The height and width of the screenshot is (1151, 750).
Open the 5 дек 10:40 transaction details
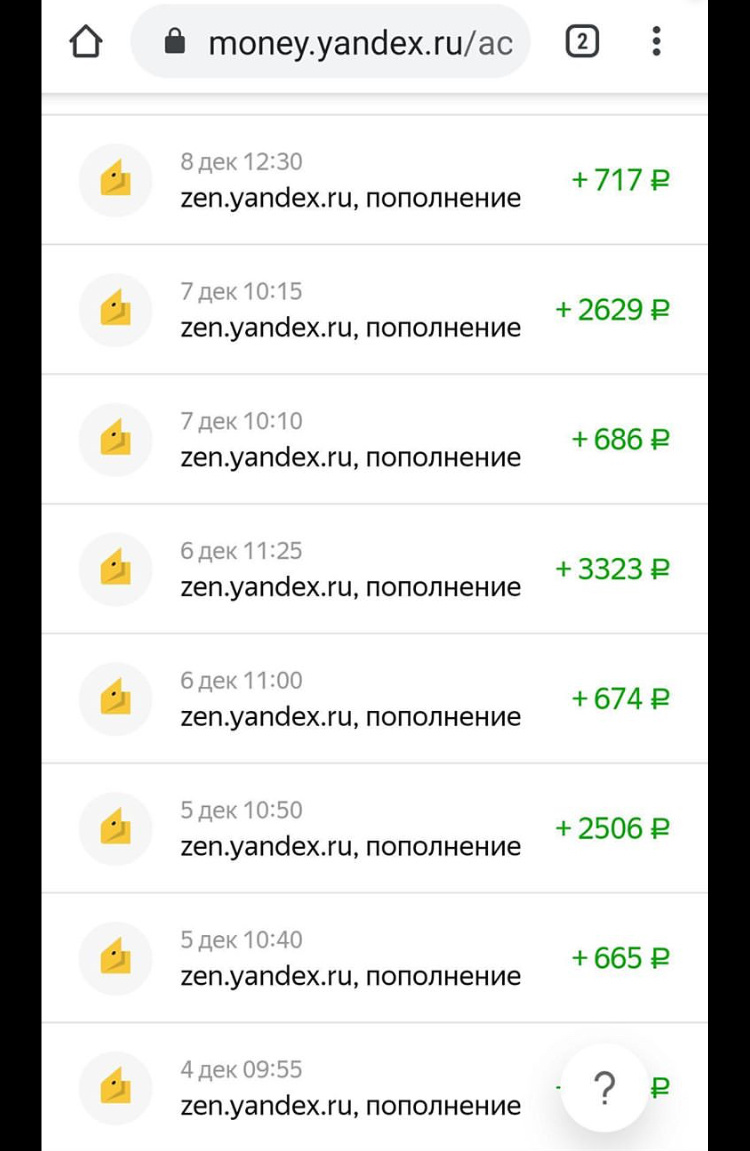point(350,958)
